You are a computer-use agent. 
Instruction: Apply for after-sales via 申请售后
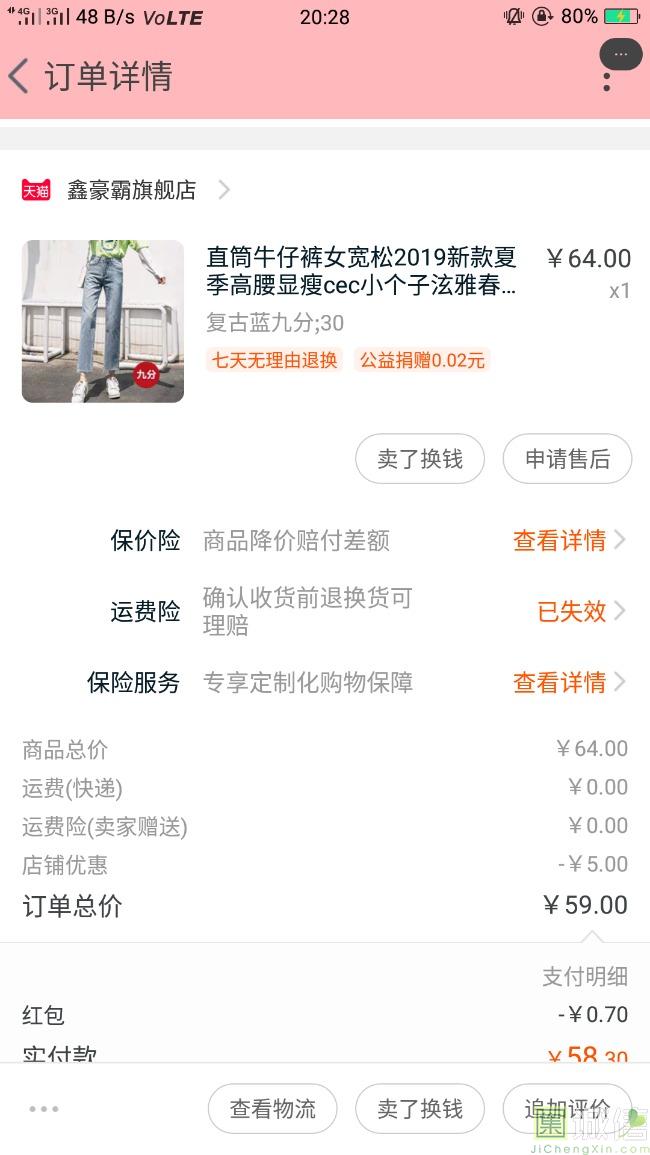[x=567, y=459]
